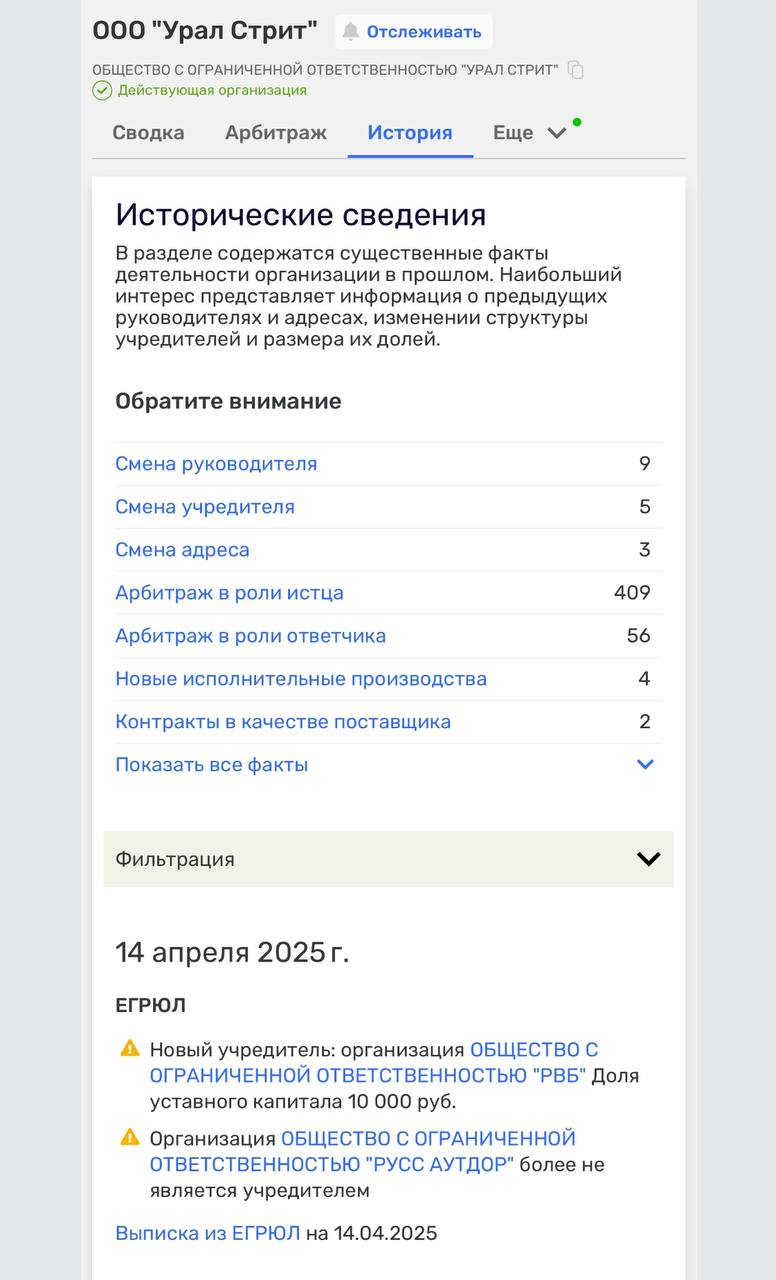Open Смена адреса facts
Screen dimensions: 776x1280
pyautogui.click(x=182, y=550)
